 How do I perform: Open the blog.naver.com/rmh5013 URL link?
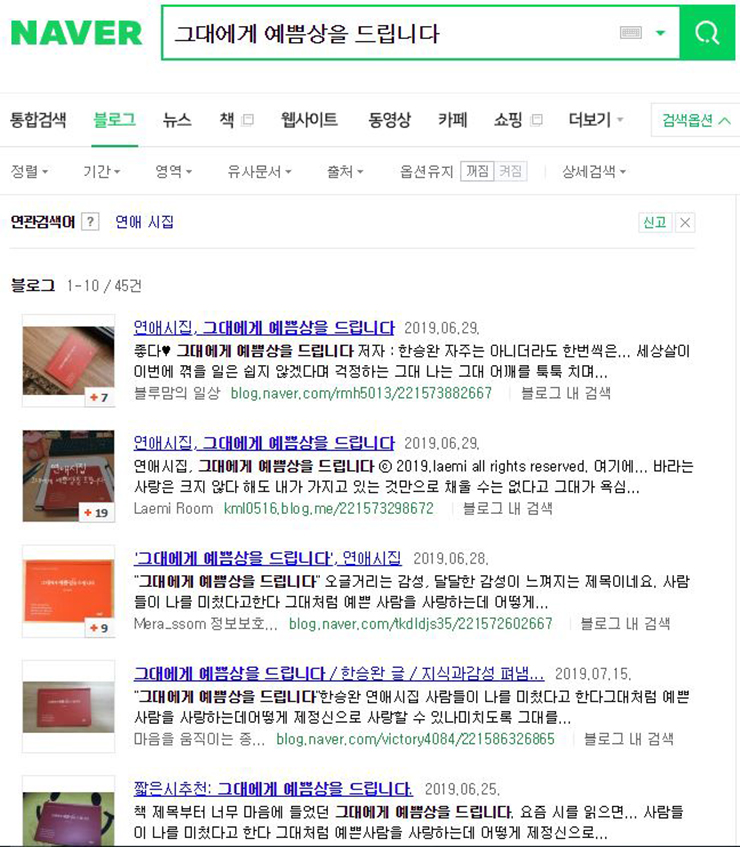[361, 393]
